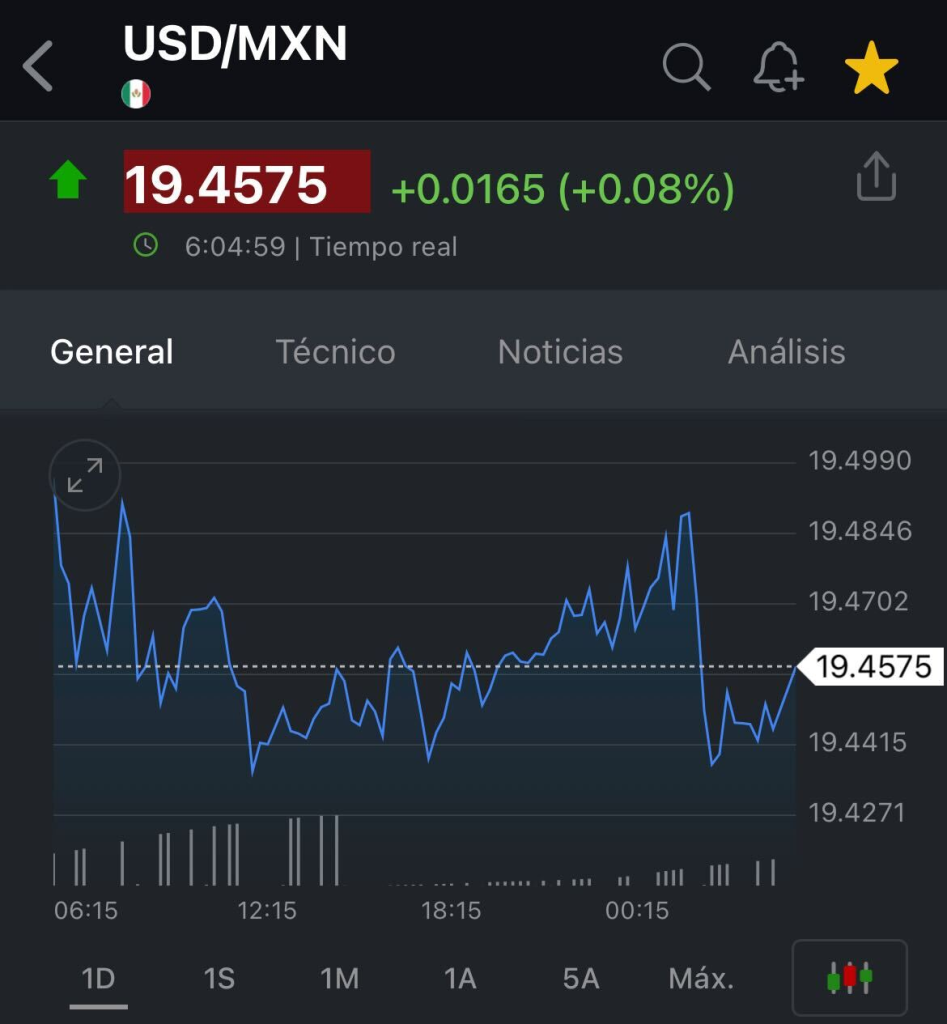The height and width of the screenshot is (1024, 947).
Task: View the Análisis tab
Action: (786, 352)
